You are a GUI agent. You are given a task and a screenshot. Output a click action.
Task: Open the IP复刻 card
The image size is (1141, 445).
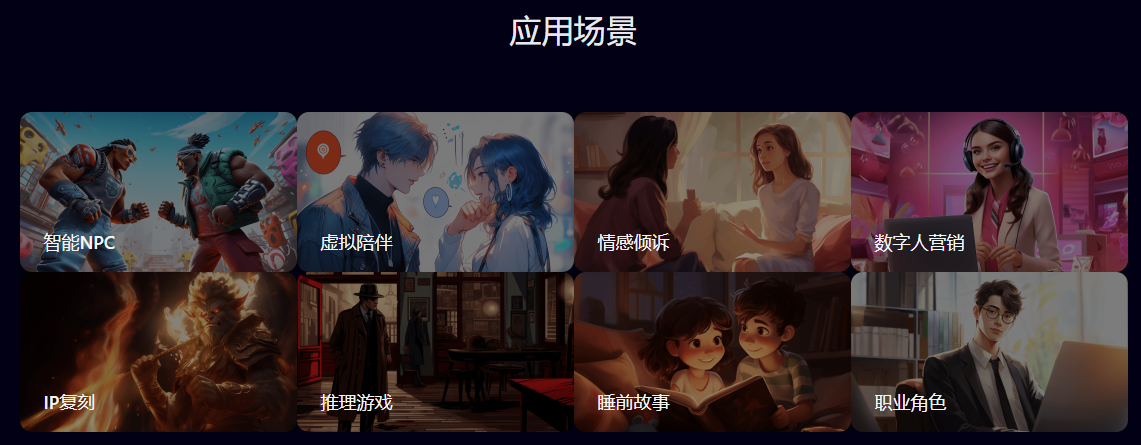click(158, 352)
